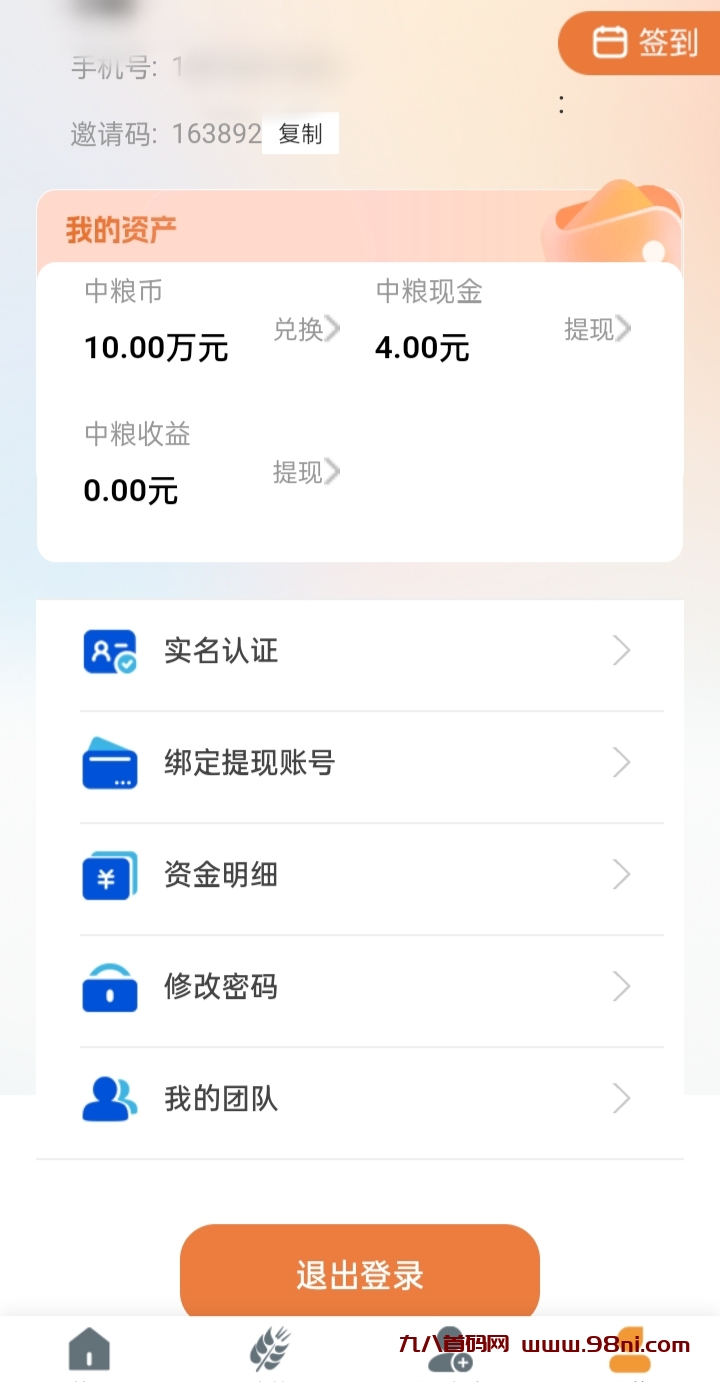Image resolution: width=720 pixels, height=1382 pixels.
Task: Select the 资金明细 funds detail icon
Action: click(108, 874)
